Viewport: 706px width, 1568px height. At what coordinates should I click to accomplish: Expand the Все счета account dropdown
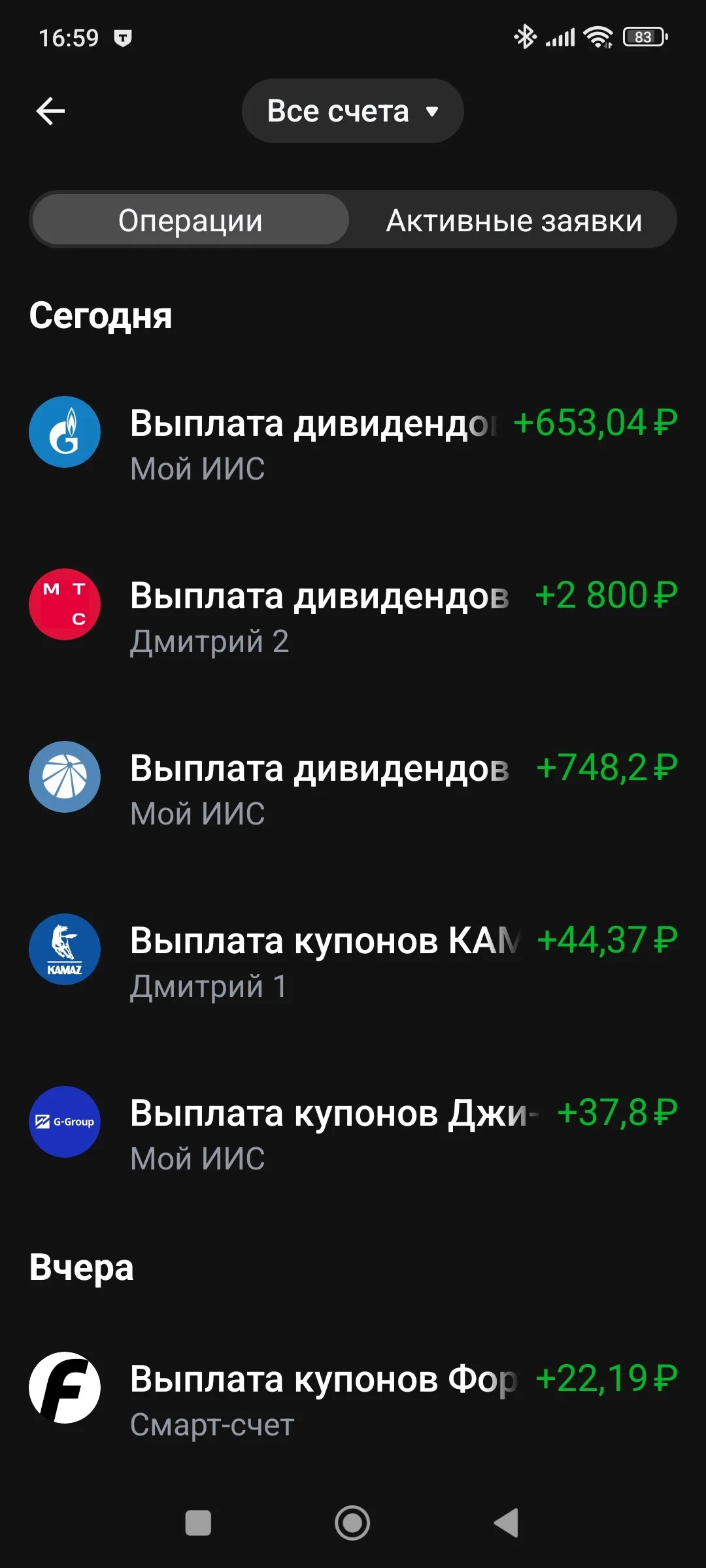[353, 111]
